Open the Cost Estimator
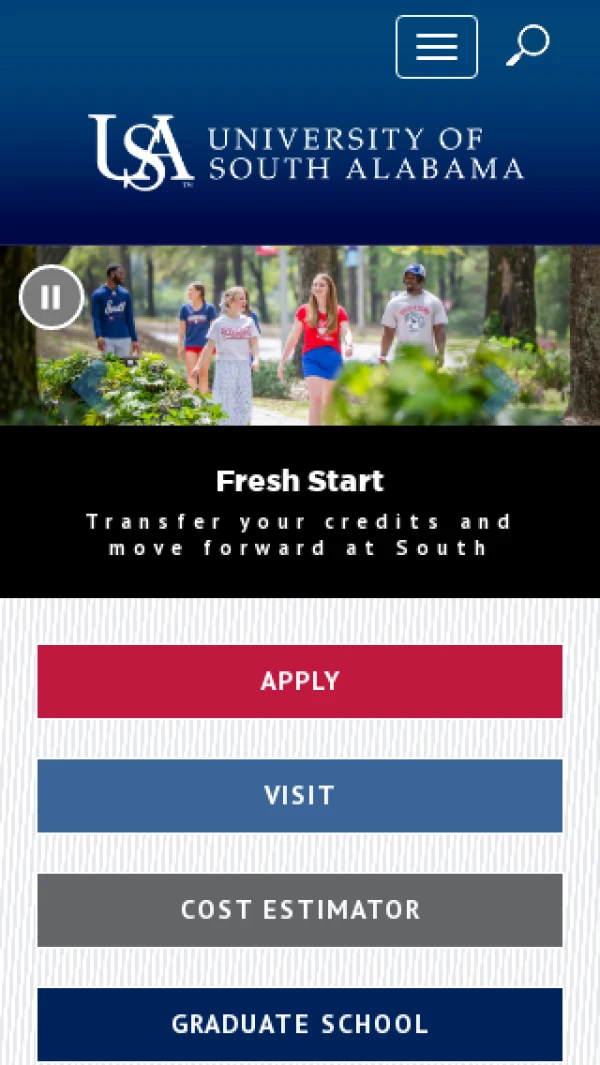The height and width of the screenshot is (1065, 600). click(x=300, y=910)
